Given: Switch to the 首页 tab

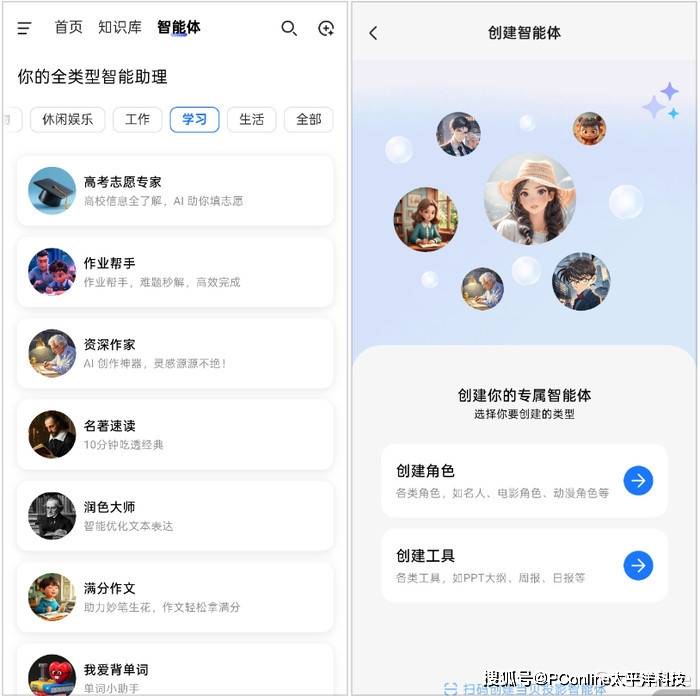Looking at the screenshot, I should (x=69, y=28).
